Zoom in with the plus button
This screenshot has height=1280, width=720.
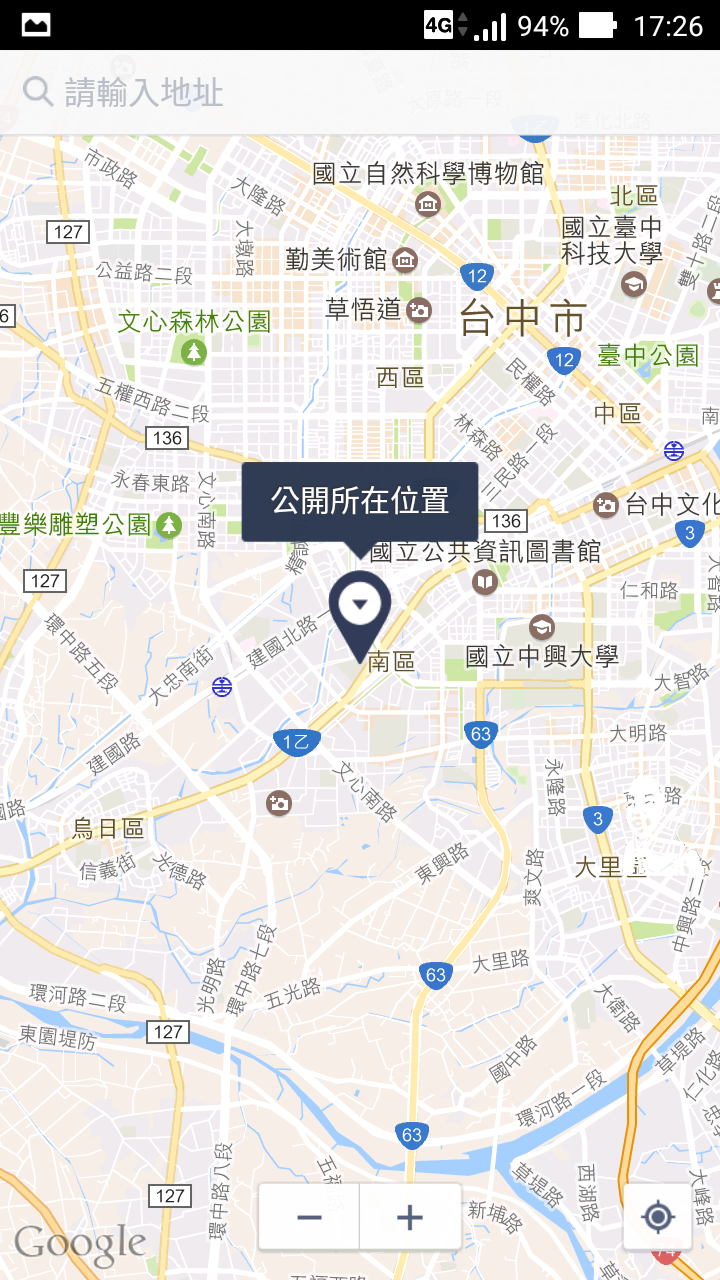tap(410, 1217)
